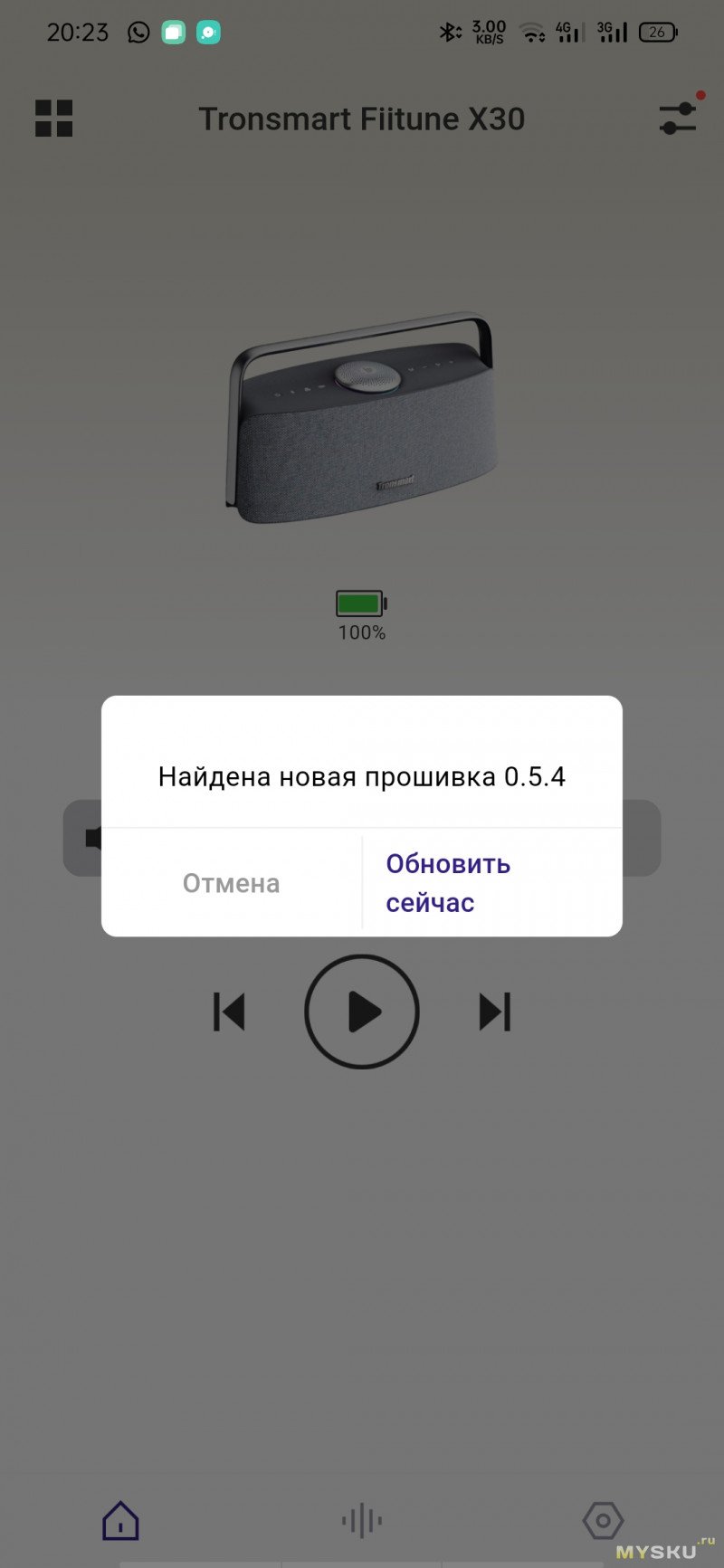Switch to the settings hexagon tab
The height and width of the screenshot is (1568, 724).
click(603, 1521)
